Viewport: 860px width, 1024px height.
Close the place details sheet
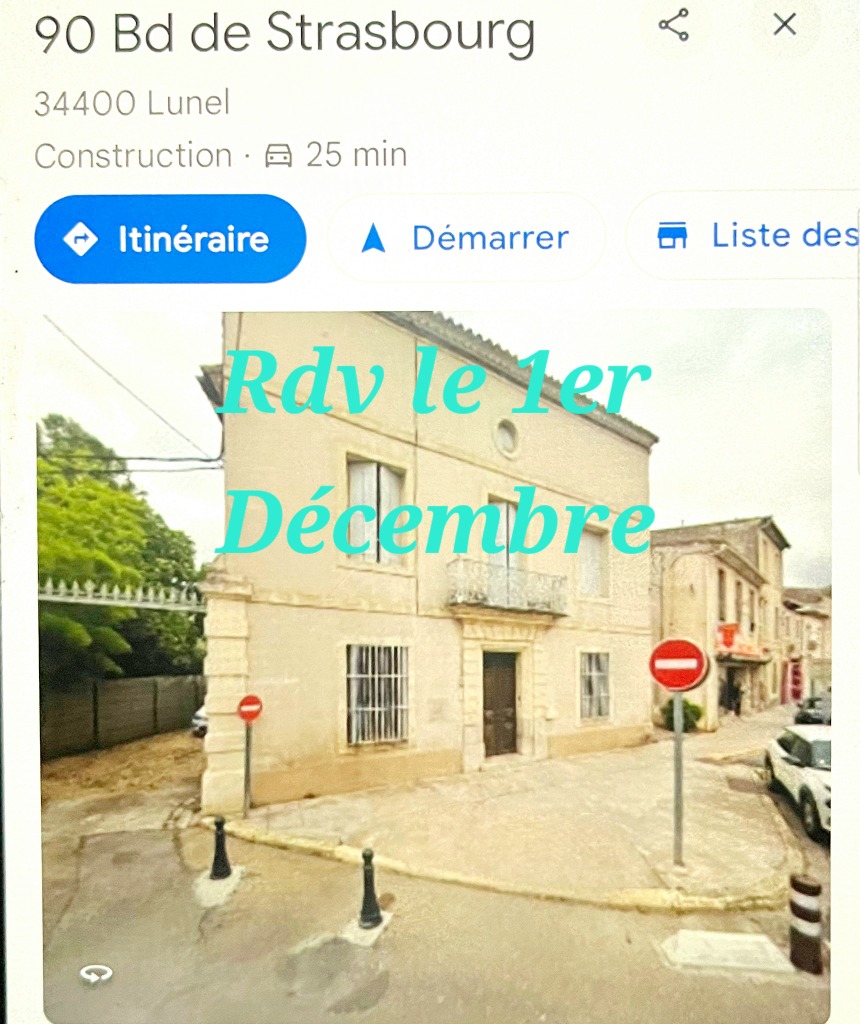click(785, 25)
